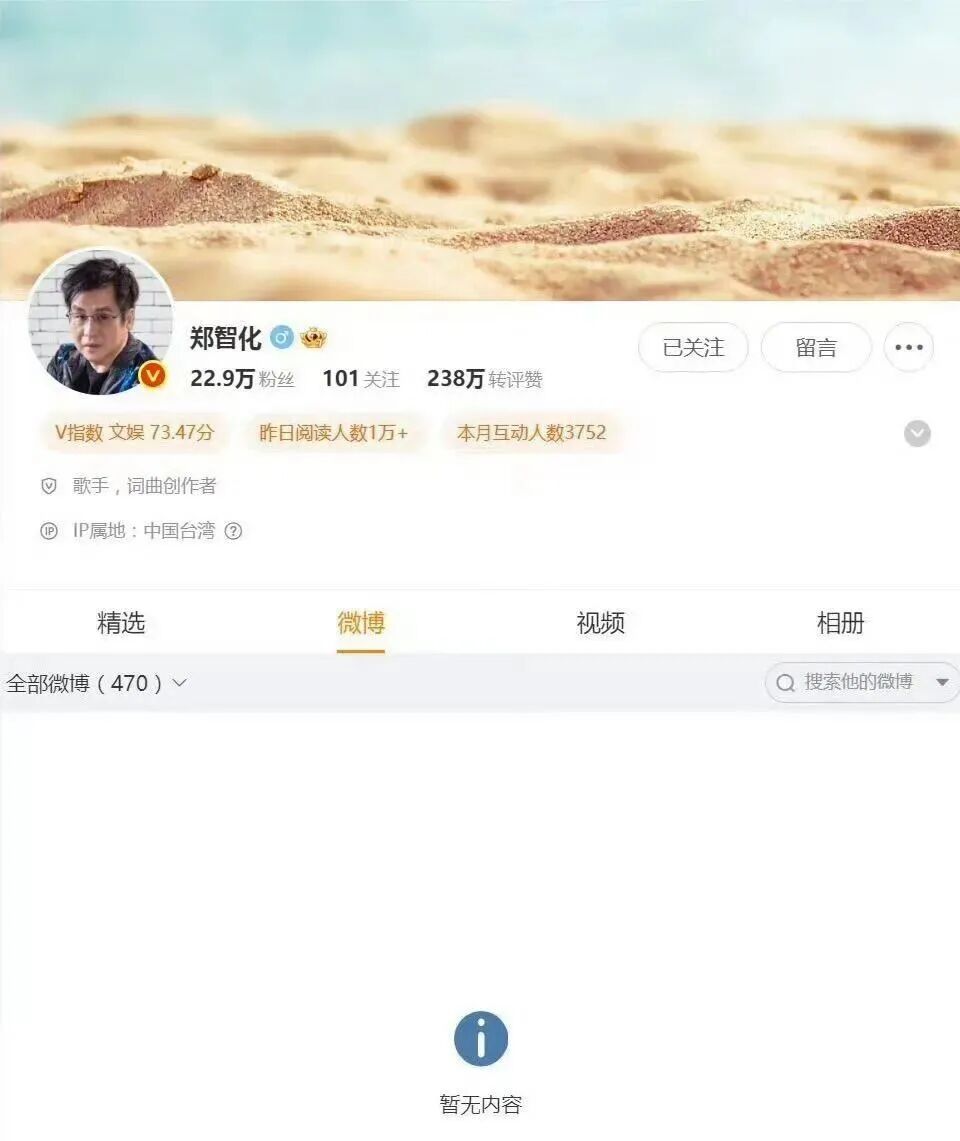960x1141 pixels.
Task: Open the 101 关注 following list
Action: point(360,379)
